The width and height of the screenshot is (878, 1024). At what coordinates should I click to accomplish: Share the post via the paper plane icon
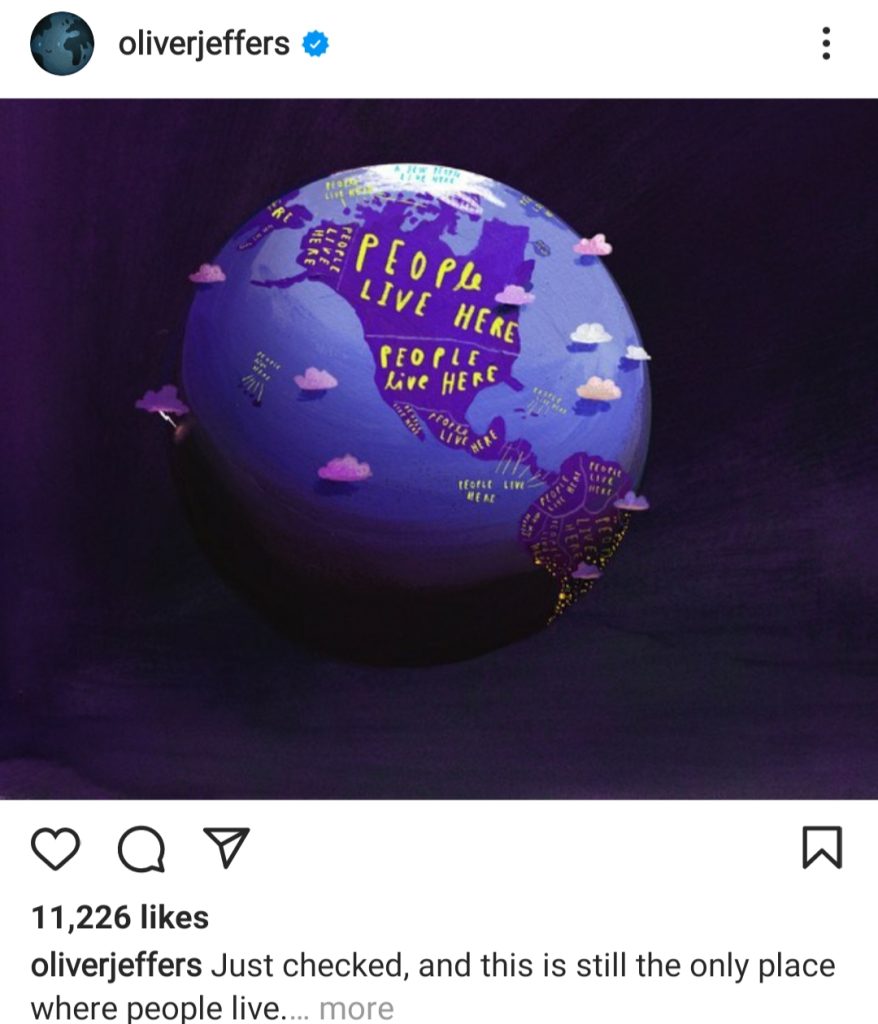(x=226, y=848)
